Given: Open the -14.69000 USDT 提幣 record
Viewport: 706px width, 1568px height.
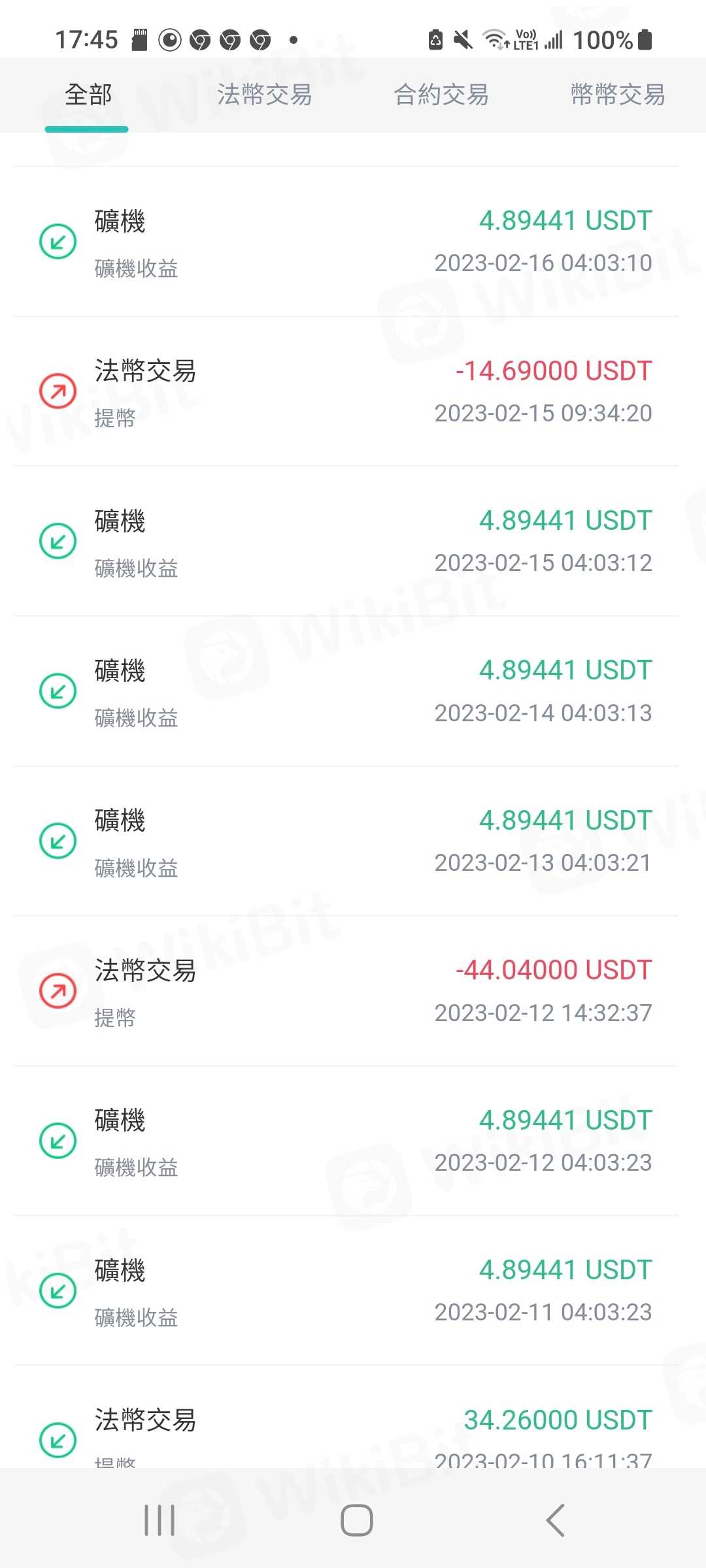Looking at the screenshot, I should pyautogui.click(x=346, y=391).
